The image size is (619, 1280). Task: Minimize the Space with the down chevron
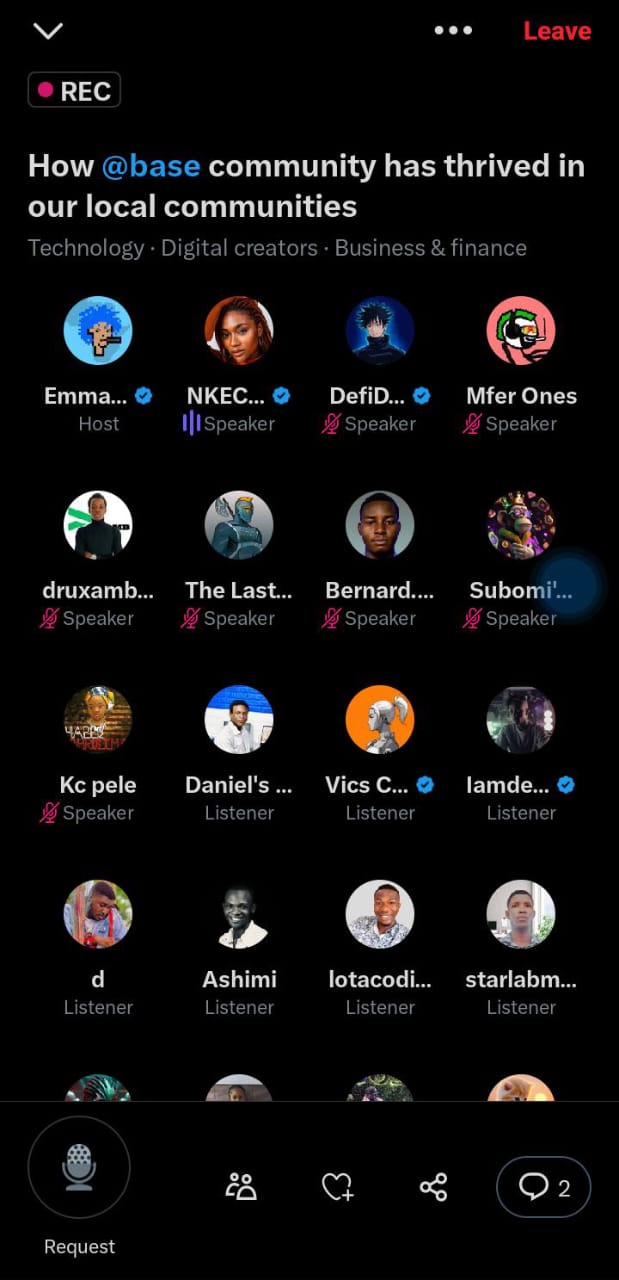pos(48,31)
